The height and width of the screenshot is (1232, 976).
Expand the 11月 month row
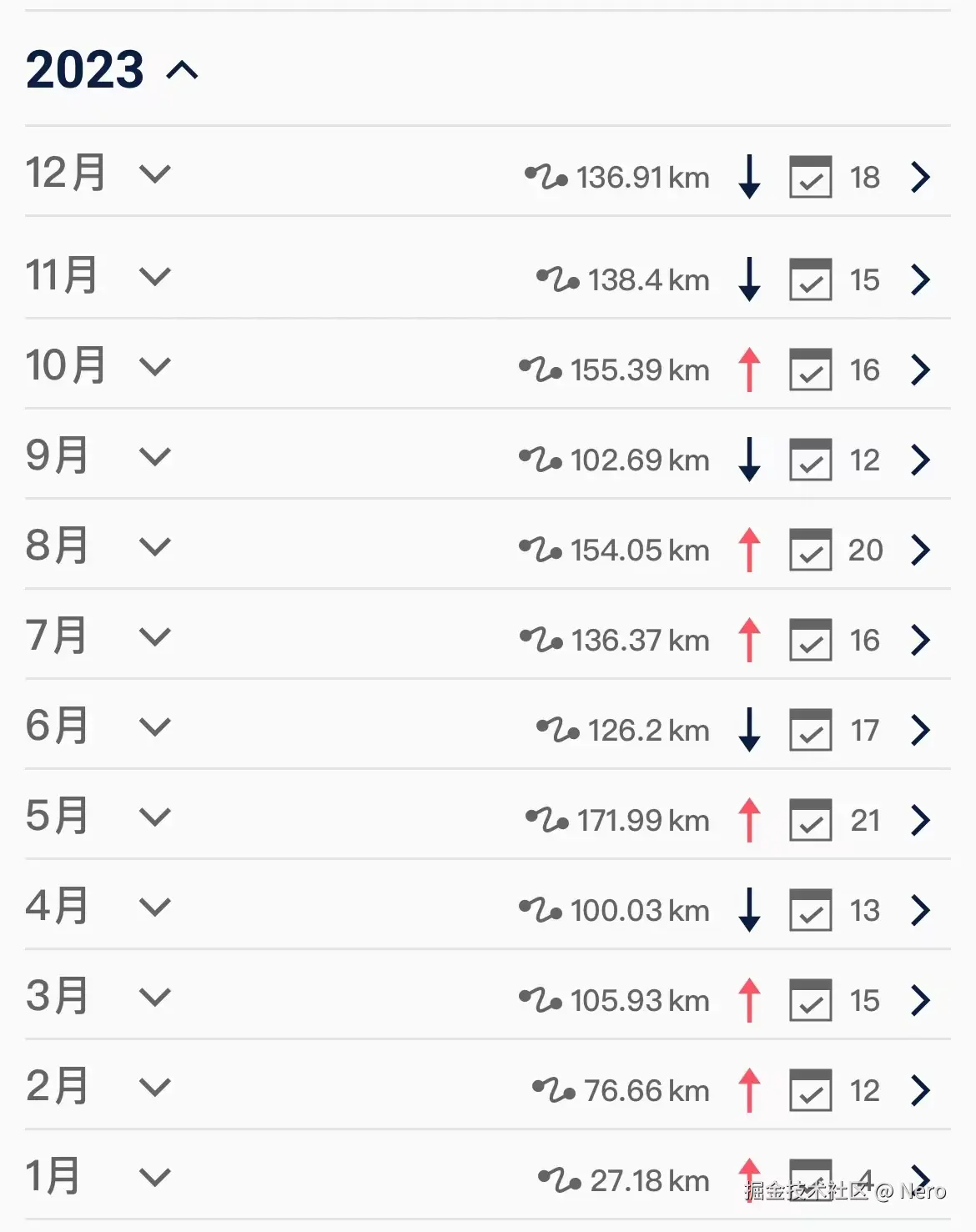(155, 276)
